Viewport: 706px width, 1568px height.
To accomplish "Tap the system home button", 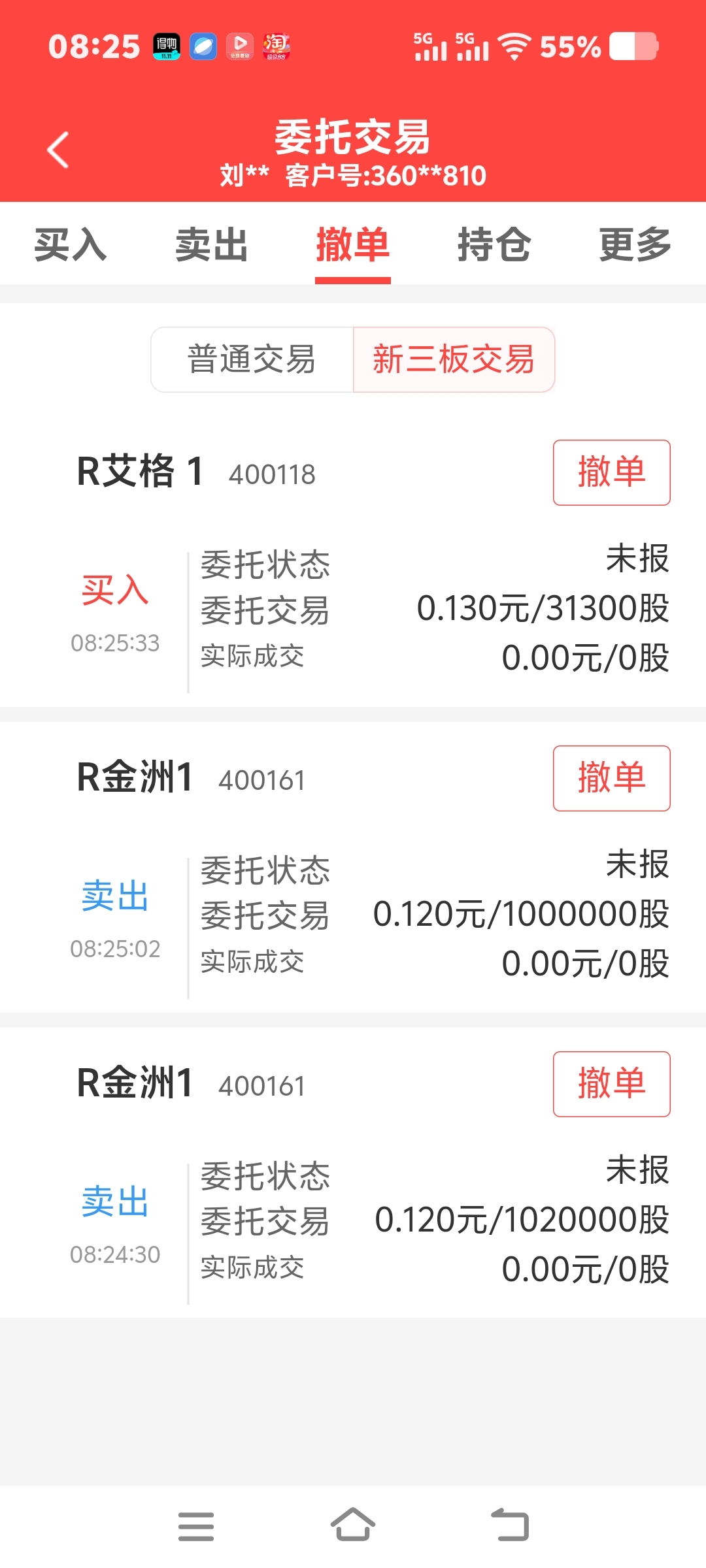I will click(x=353, y=1526).
